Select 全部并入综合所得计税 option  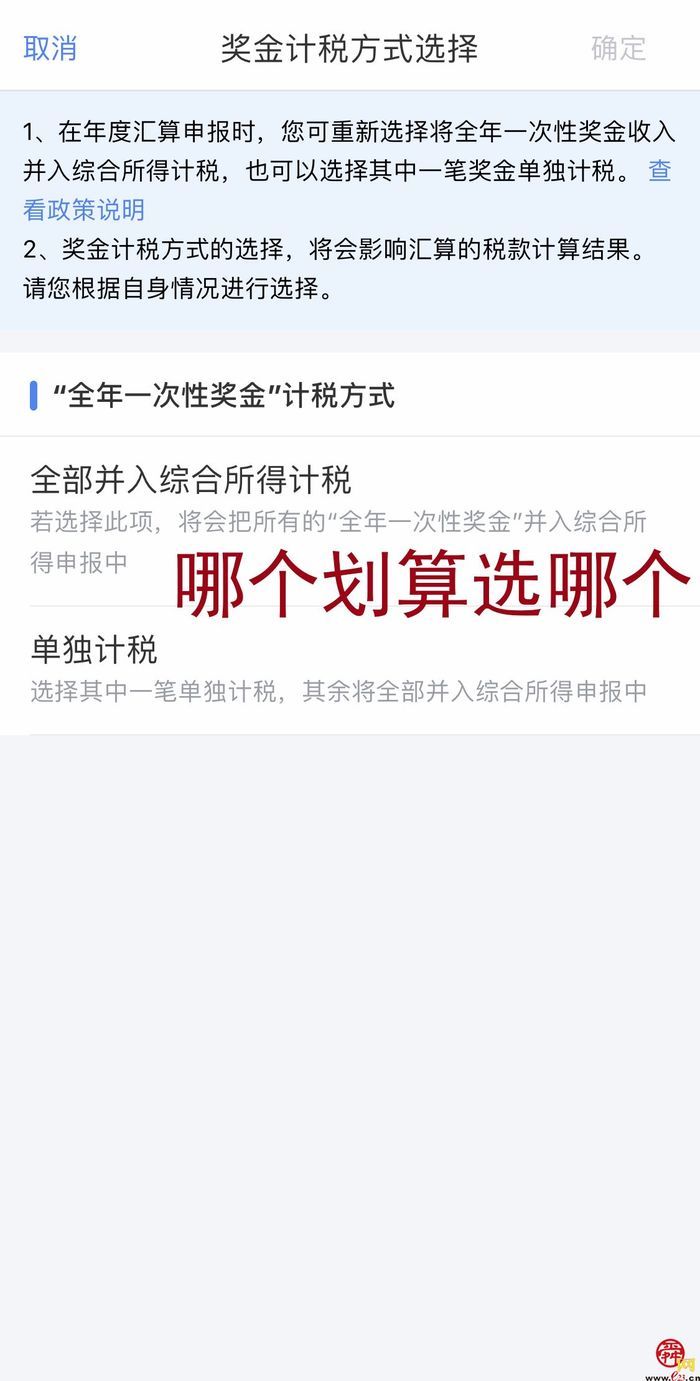click(x=191, y=480)
